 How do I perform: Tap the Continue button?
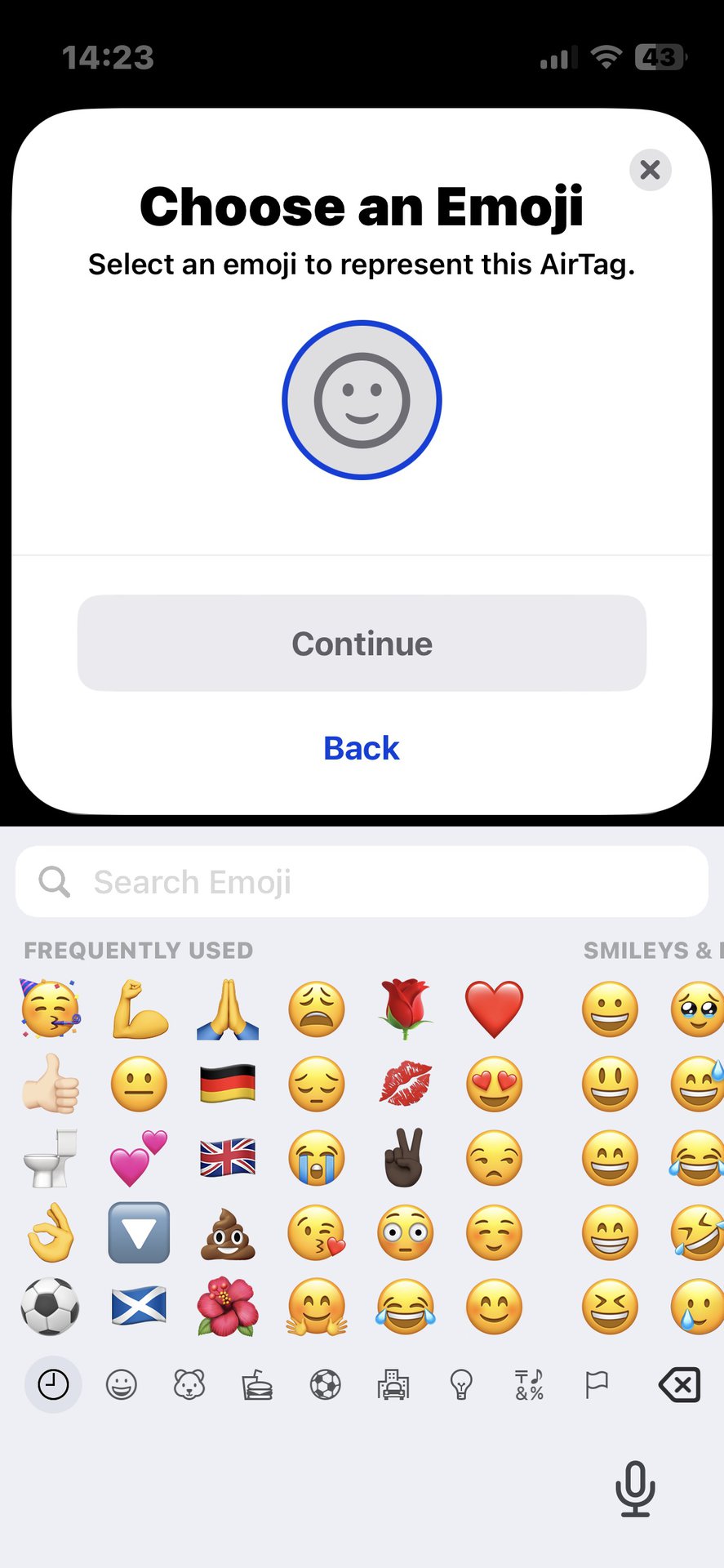(362, 643)
